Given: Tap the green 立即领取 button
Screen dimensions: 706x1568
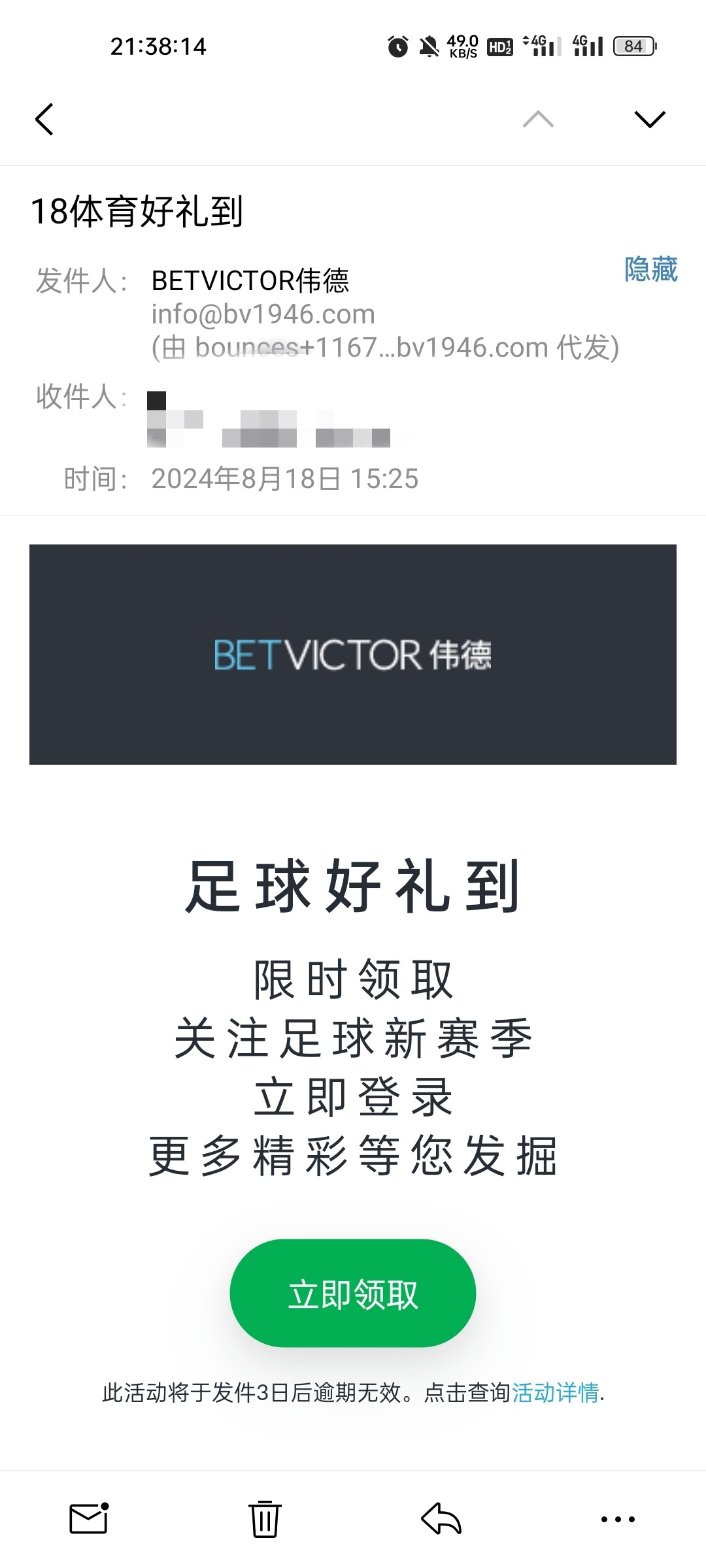Looking at the screenshot, I should 353,1293.
